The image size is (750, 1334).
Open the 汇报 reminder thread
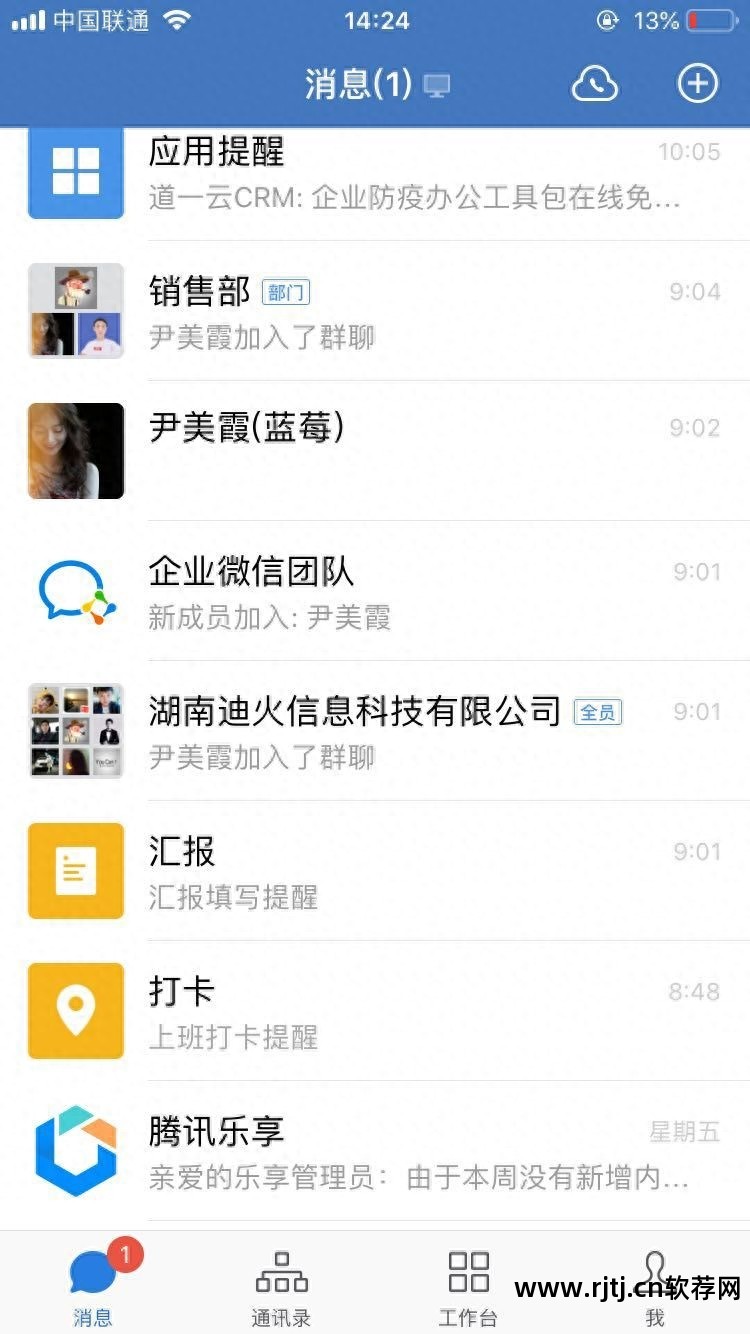(400, 870)
